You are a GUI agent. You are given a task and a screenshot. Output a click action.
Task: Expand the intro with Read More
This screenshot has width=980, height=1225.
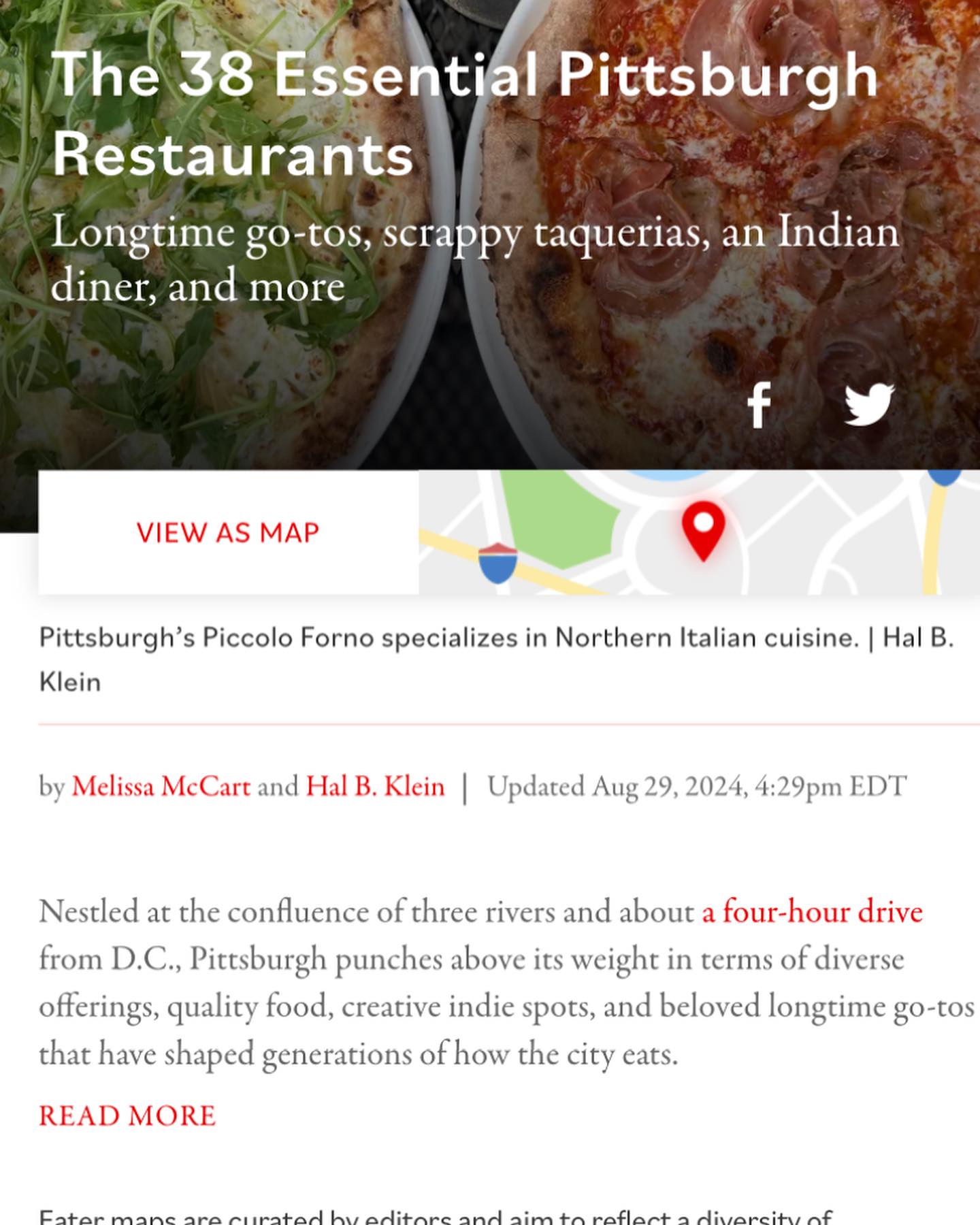(127, 1116)
